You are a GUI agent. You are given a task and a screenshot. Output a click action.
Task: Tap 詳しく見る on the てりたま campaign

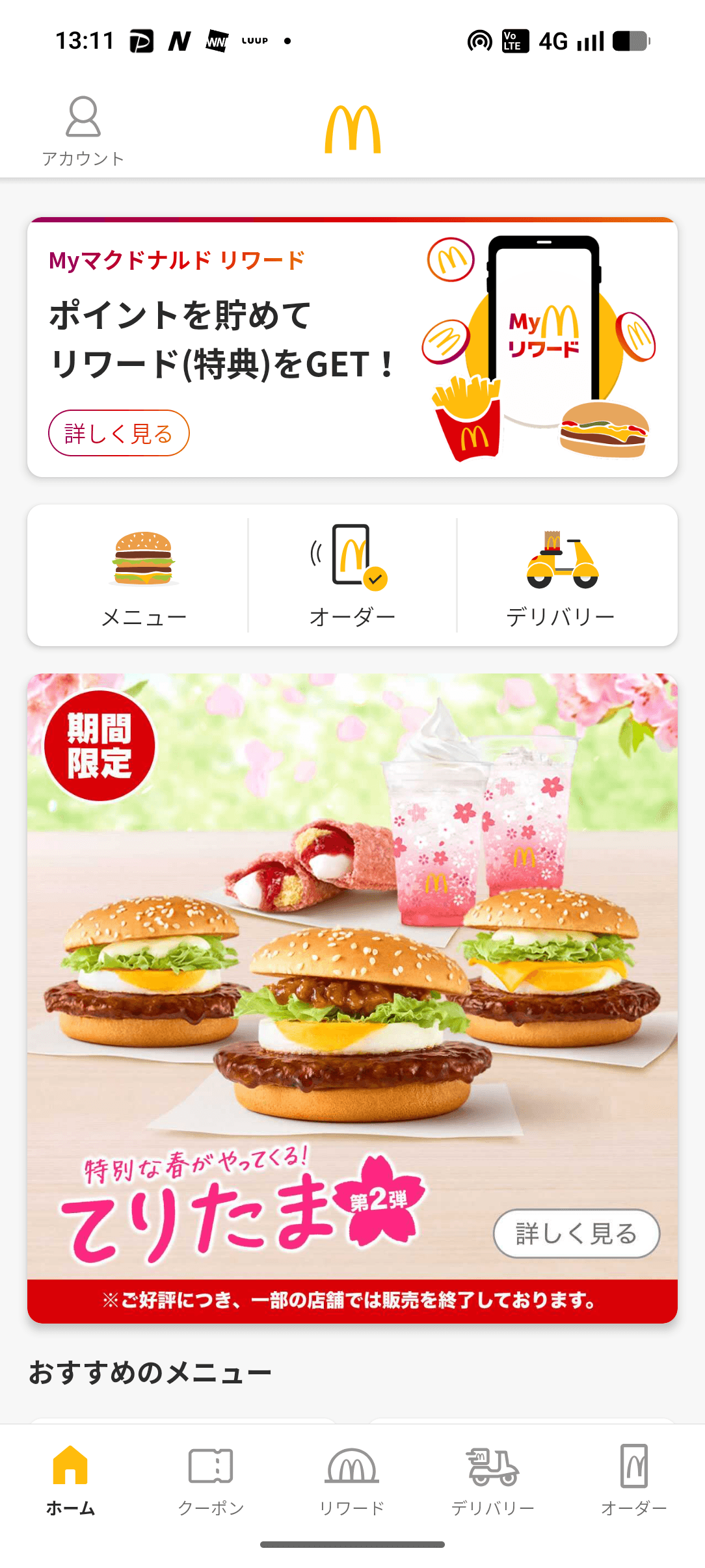pyautogui.click(x=576, y=1235)
